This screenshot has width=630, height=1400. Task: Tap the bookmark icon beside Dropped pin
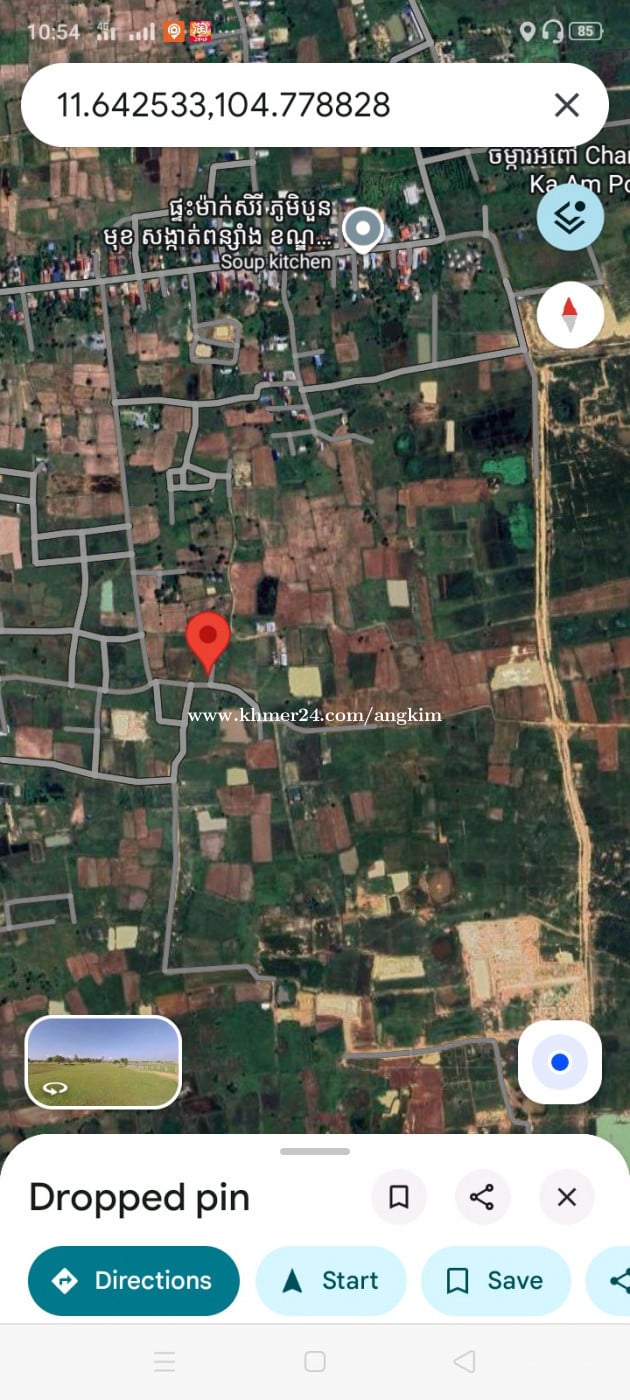pyautogui.click(x=399, y=1197)
